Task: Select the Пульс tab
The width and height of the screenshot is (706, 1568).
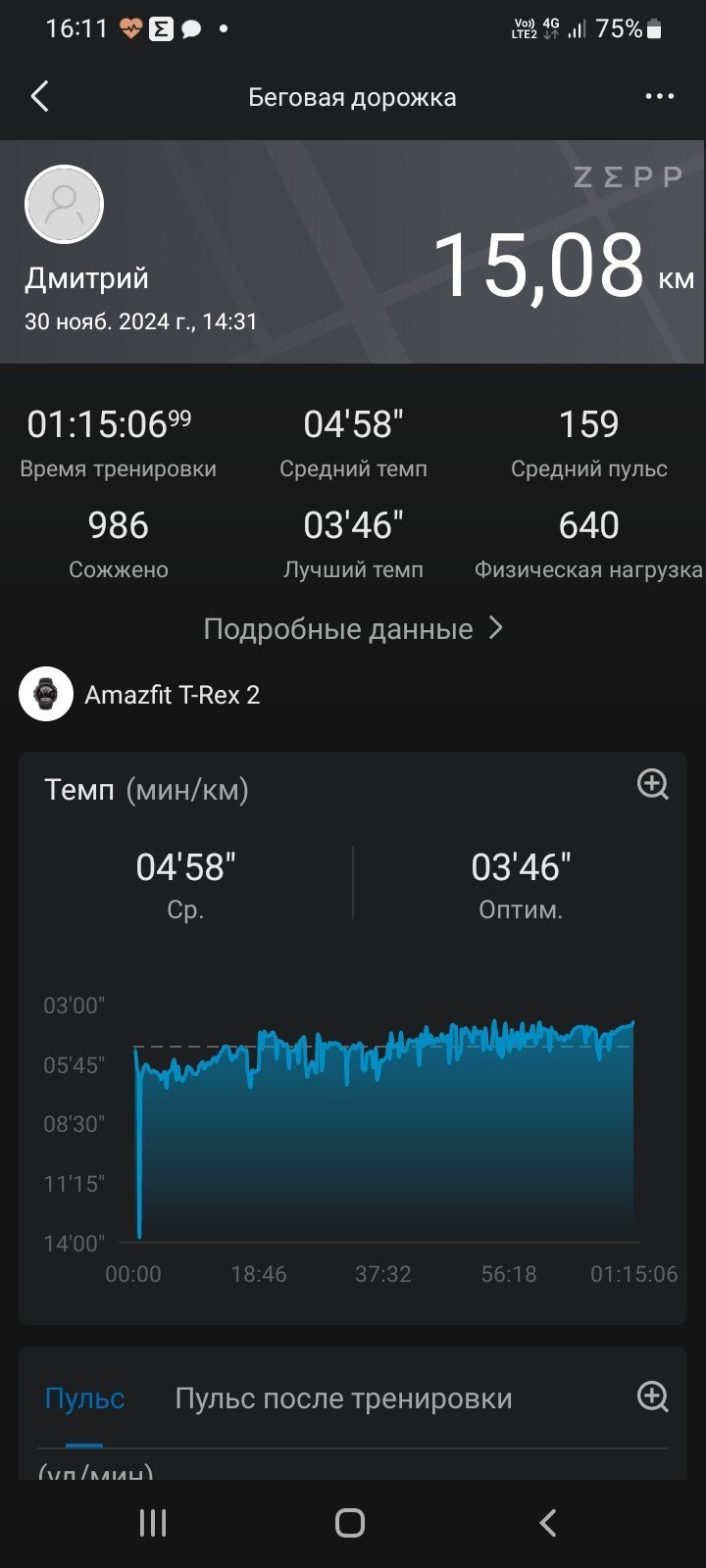Action: (84, 1398)
